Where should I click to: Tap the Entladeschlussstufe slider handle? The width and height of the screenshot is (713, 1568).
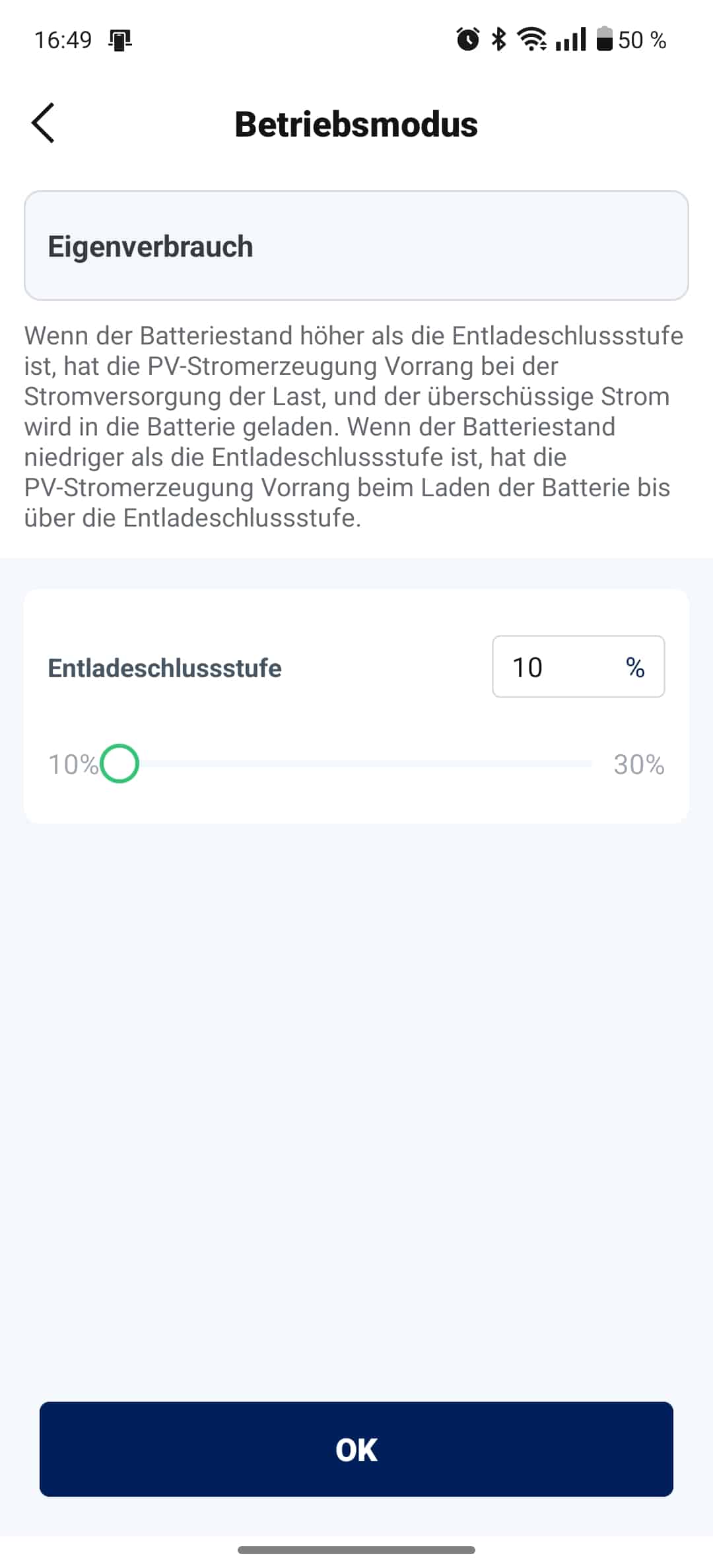click(119, 764)
